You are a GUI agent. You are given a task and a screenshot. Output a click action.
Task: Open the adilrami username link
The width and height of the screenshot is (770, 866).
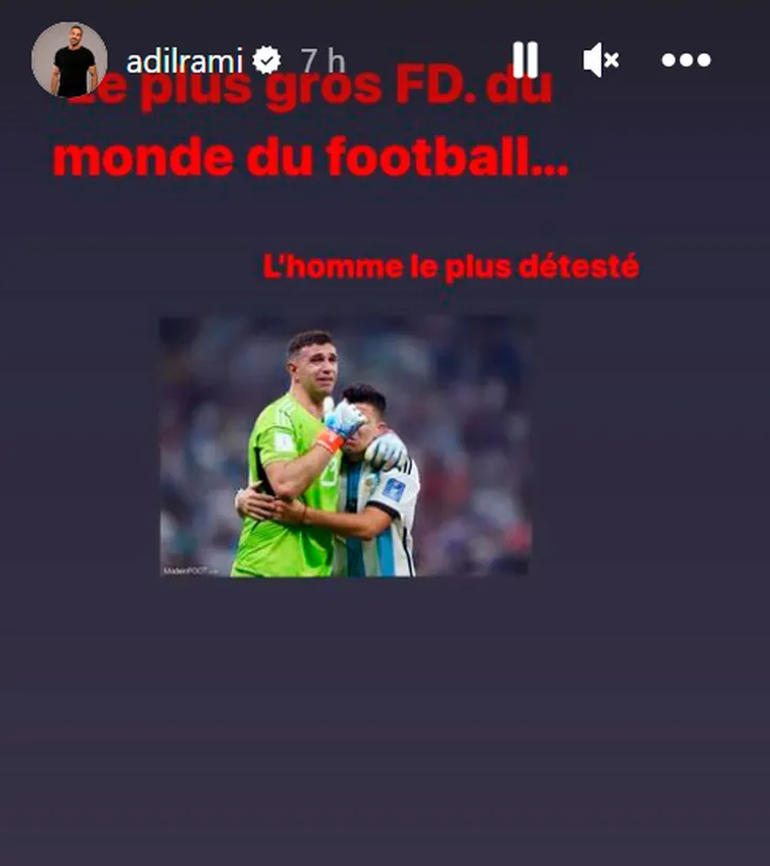(x=184, y=61)
